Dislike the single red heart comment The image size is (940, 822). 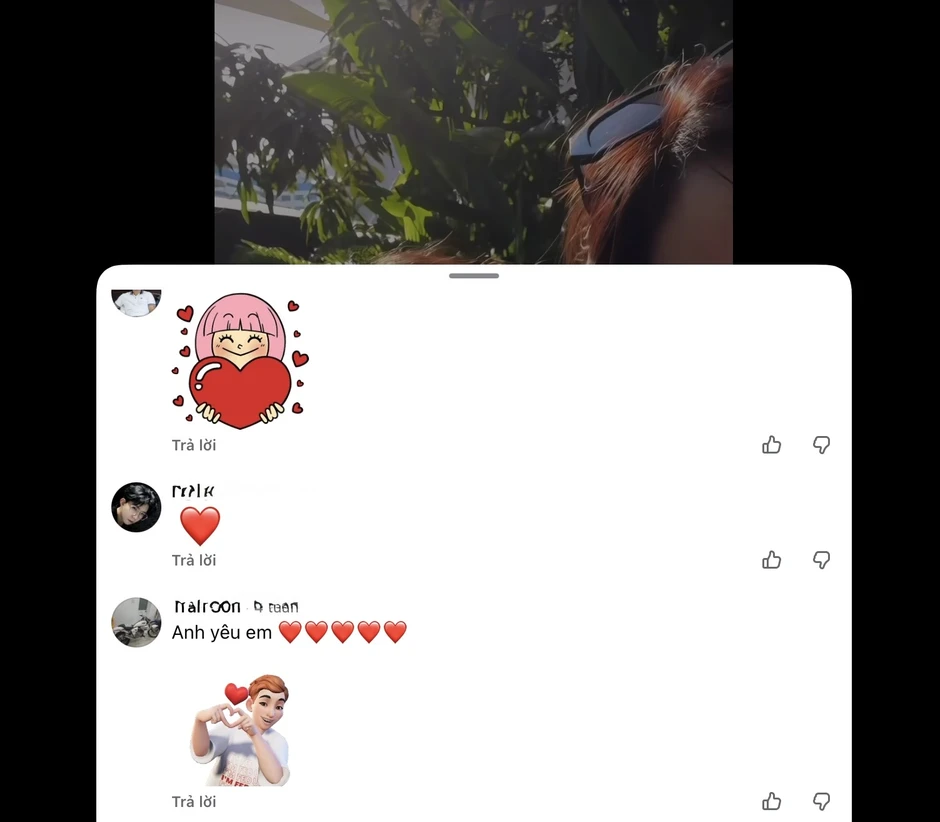point(821,560)
